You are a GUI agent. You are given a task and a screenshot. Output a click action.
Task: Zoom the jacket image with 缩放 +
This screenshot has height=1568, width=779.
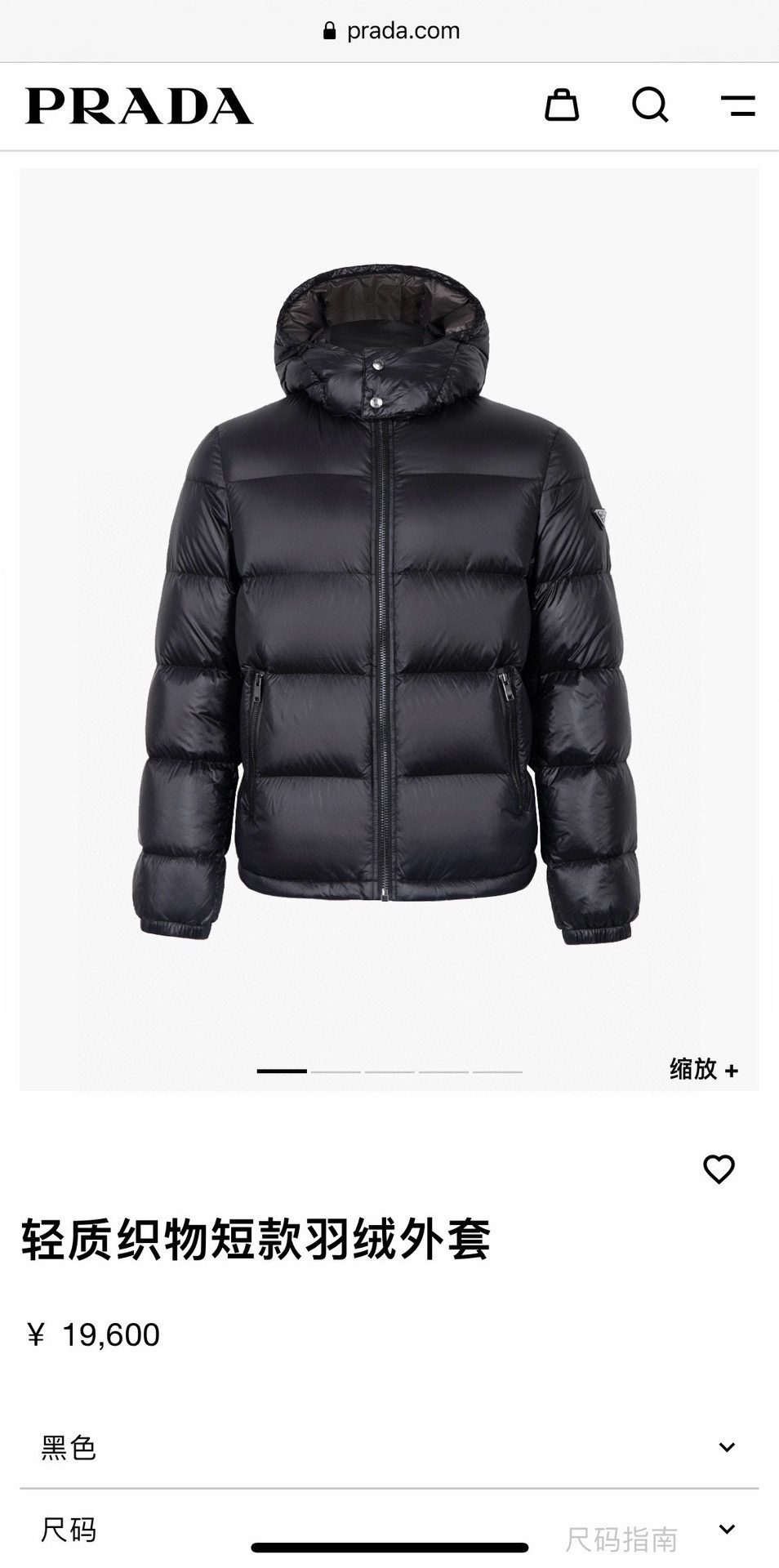[703, 1069]
